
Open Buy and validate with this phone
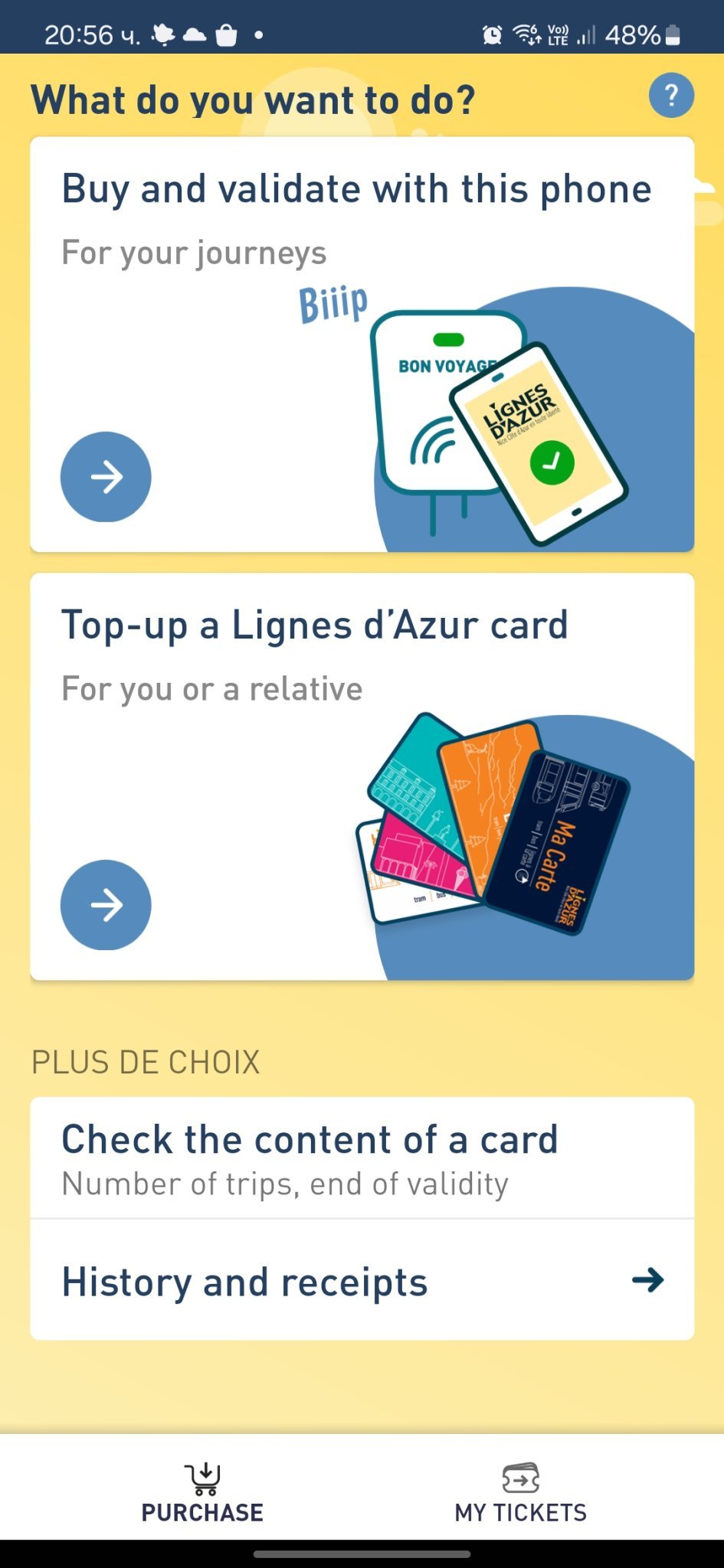[x=106, y=476]
